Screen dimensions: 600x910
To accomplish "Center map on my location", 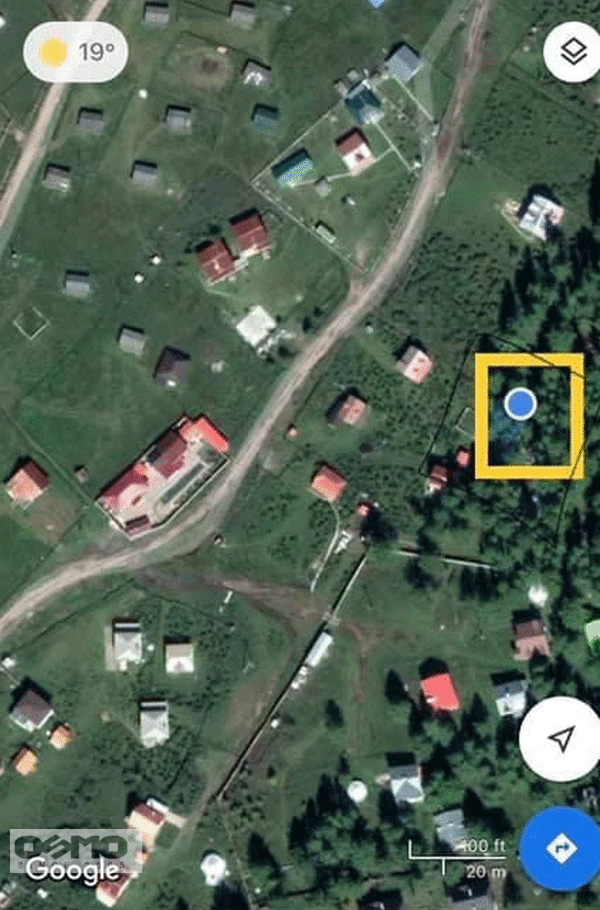I will click(563, 740).
